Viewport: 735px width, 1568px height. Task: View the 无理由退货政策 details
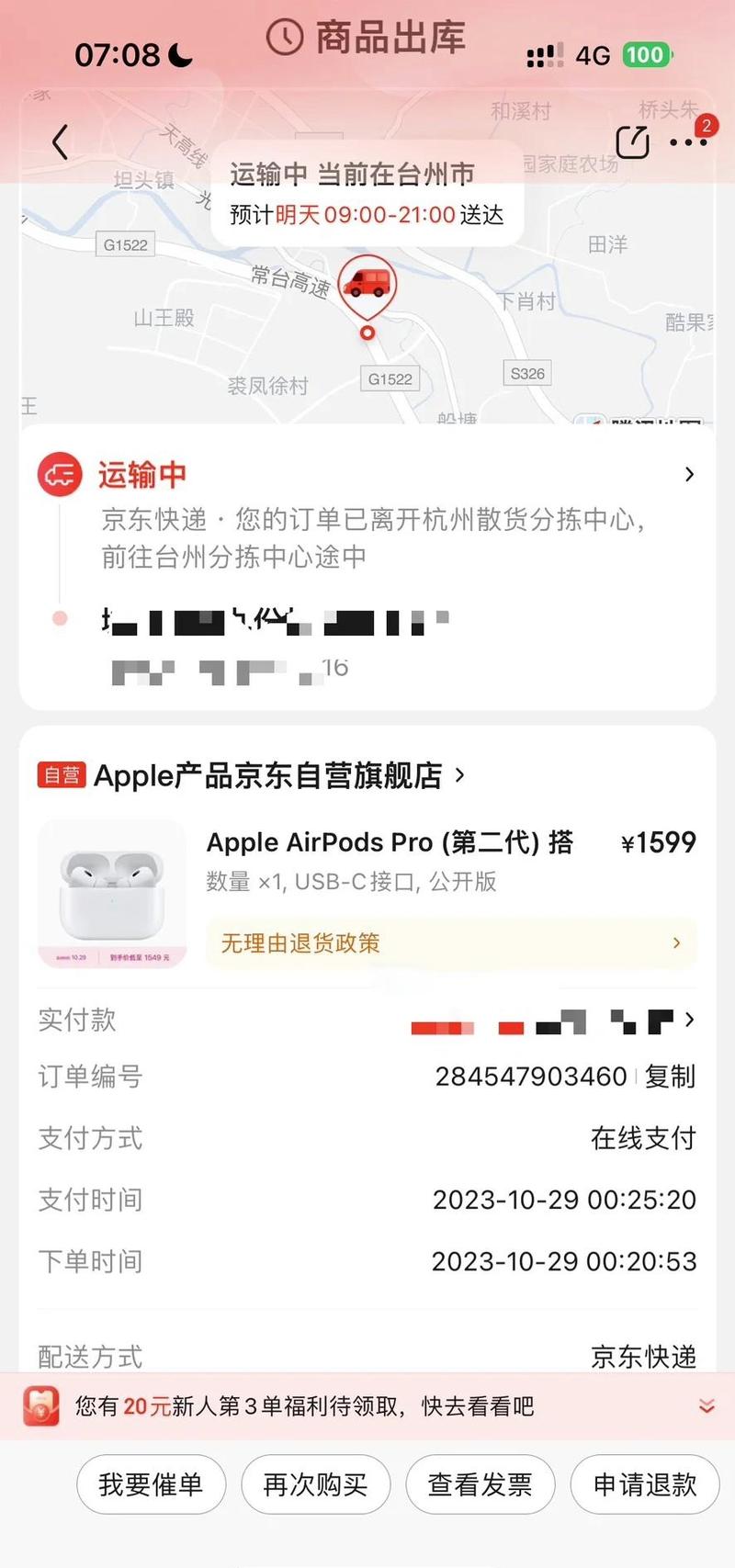[450, 943]
